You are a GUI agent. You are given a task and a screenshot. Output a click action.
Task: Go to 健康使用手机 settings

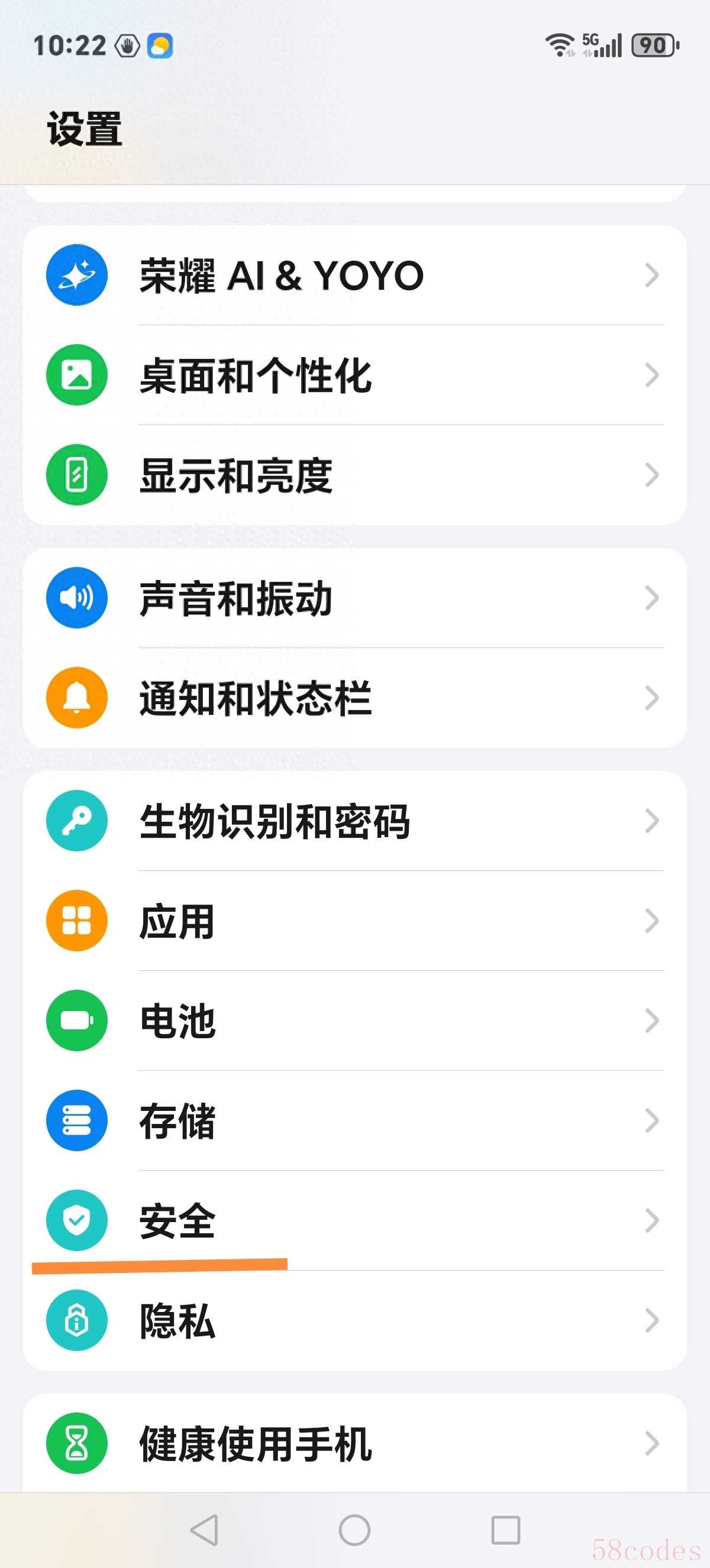pyautogui.click(x=354, y=1443)
